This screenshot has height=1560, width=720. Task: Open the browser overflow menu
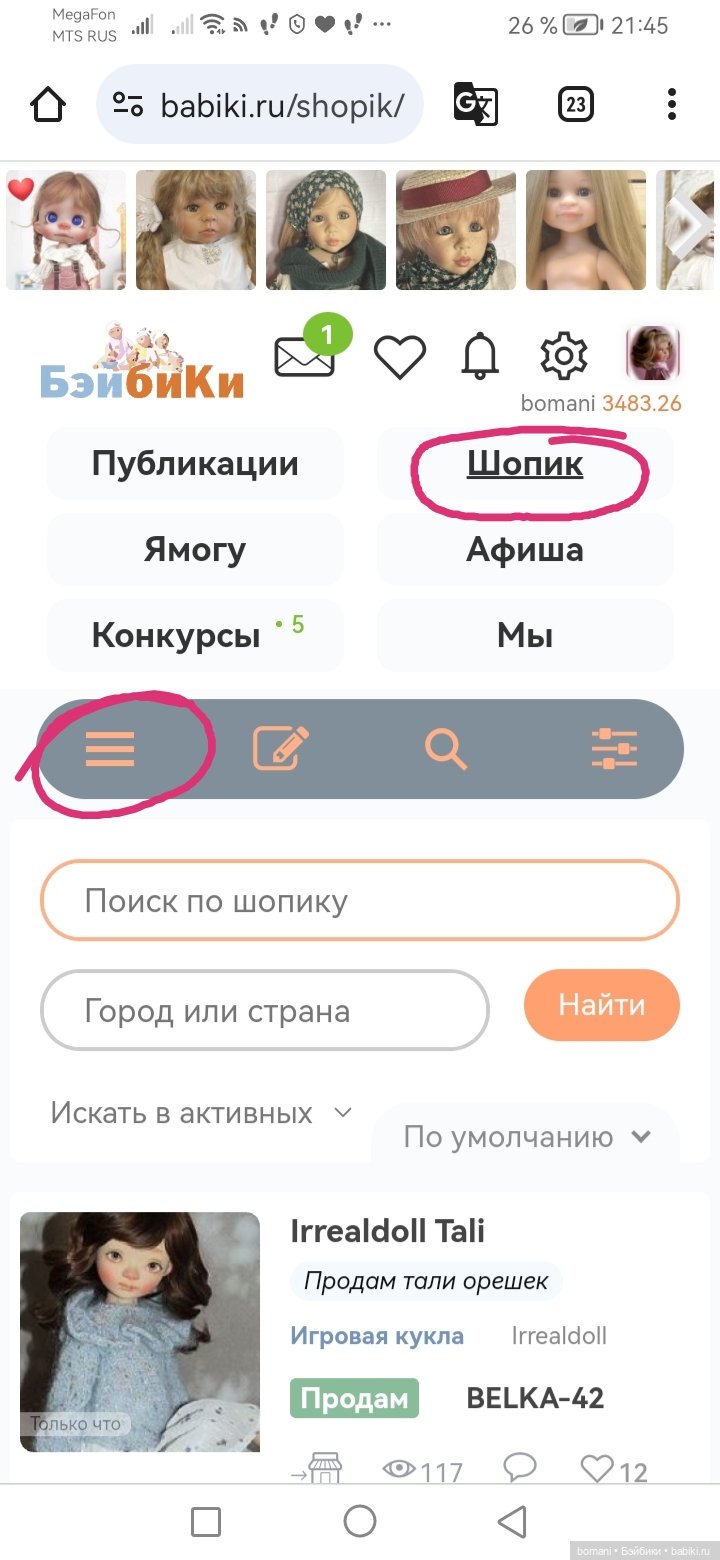672,104
